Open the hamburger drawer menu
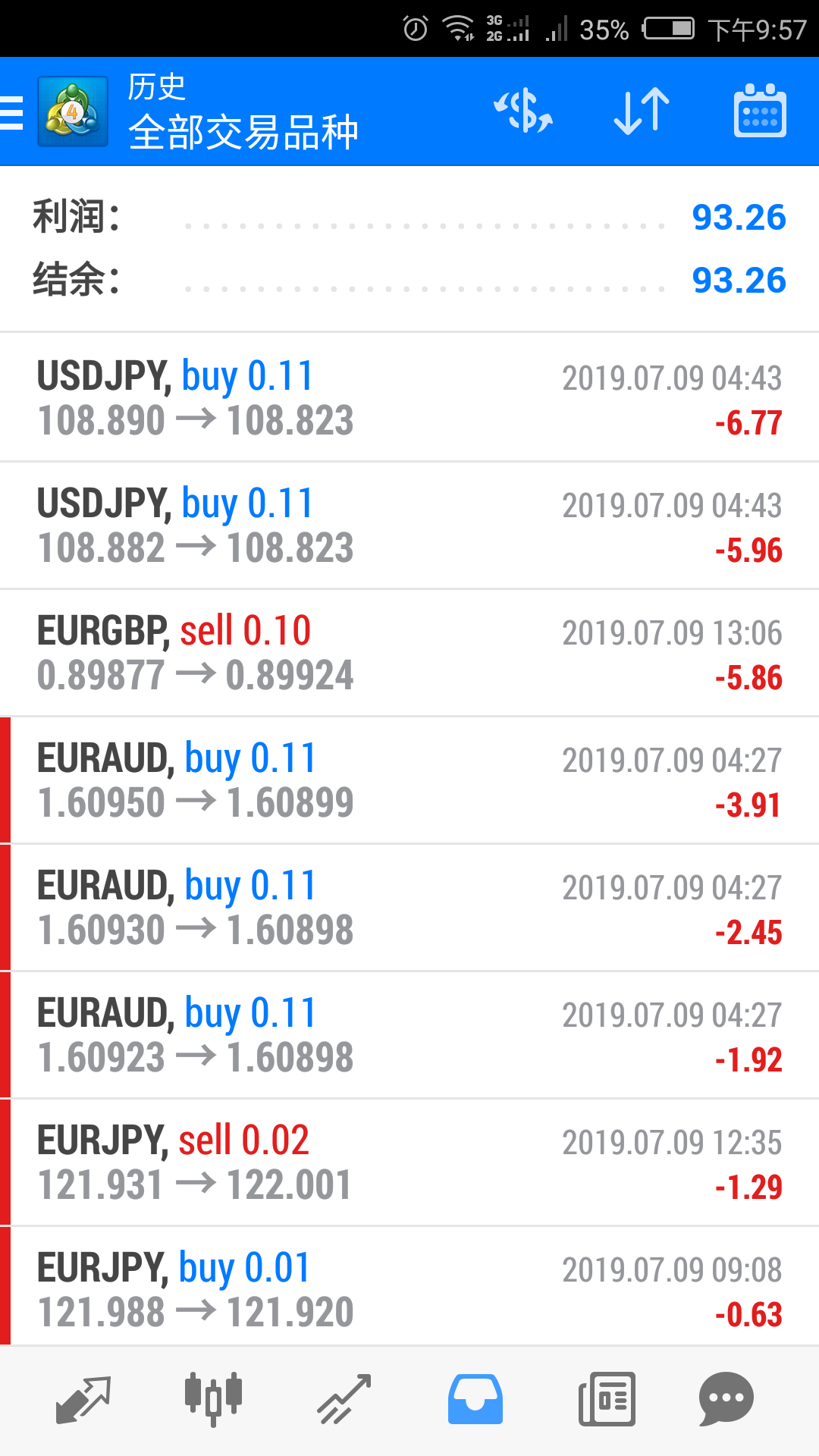Image resolution: width=819 pixels, height=1456 pixels. tap(11, 112)
